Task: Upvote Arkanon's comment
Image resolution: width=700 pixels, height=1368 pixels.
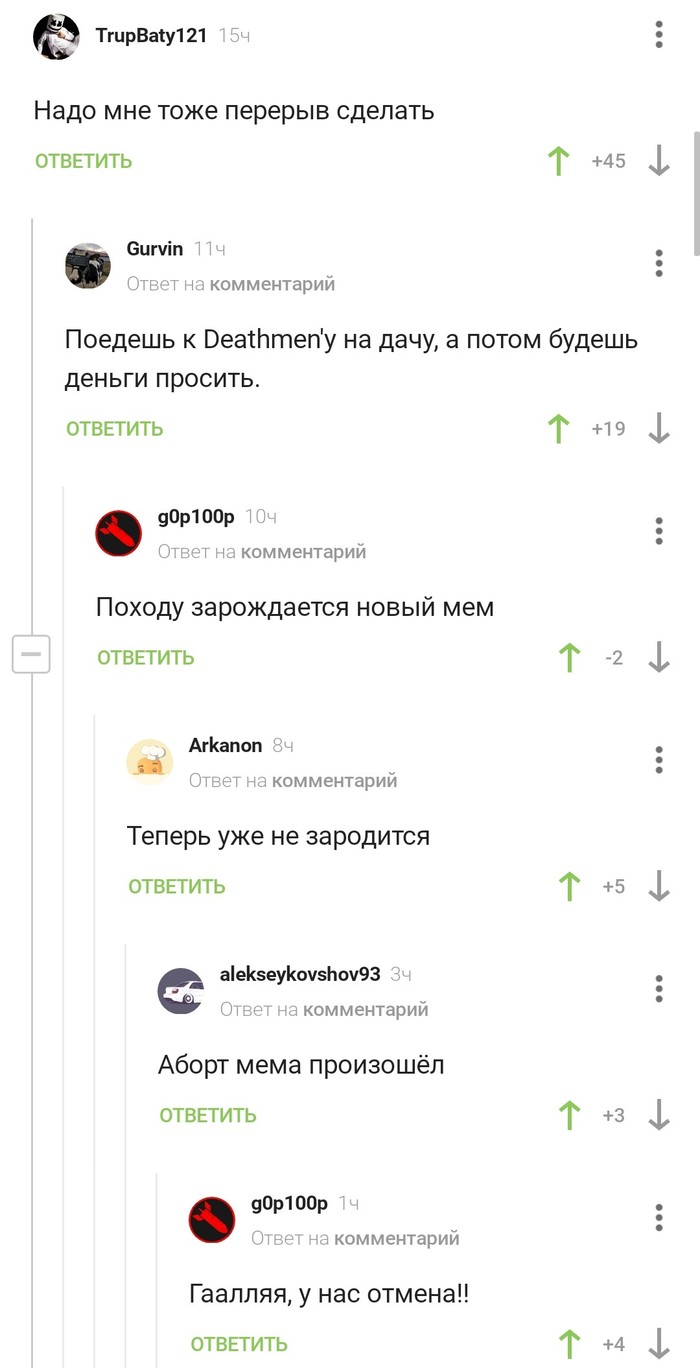Action: (569, 886)
